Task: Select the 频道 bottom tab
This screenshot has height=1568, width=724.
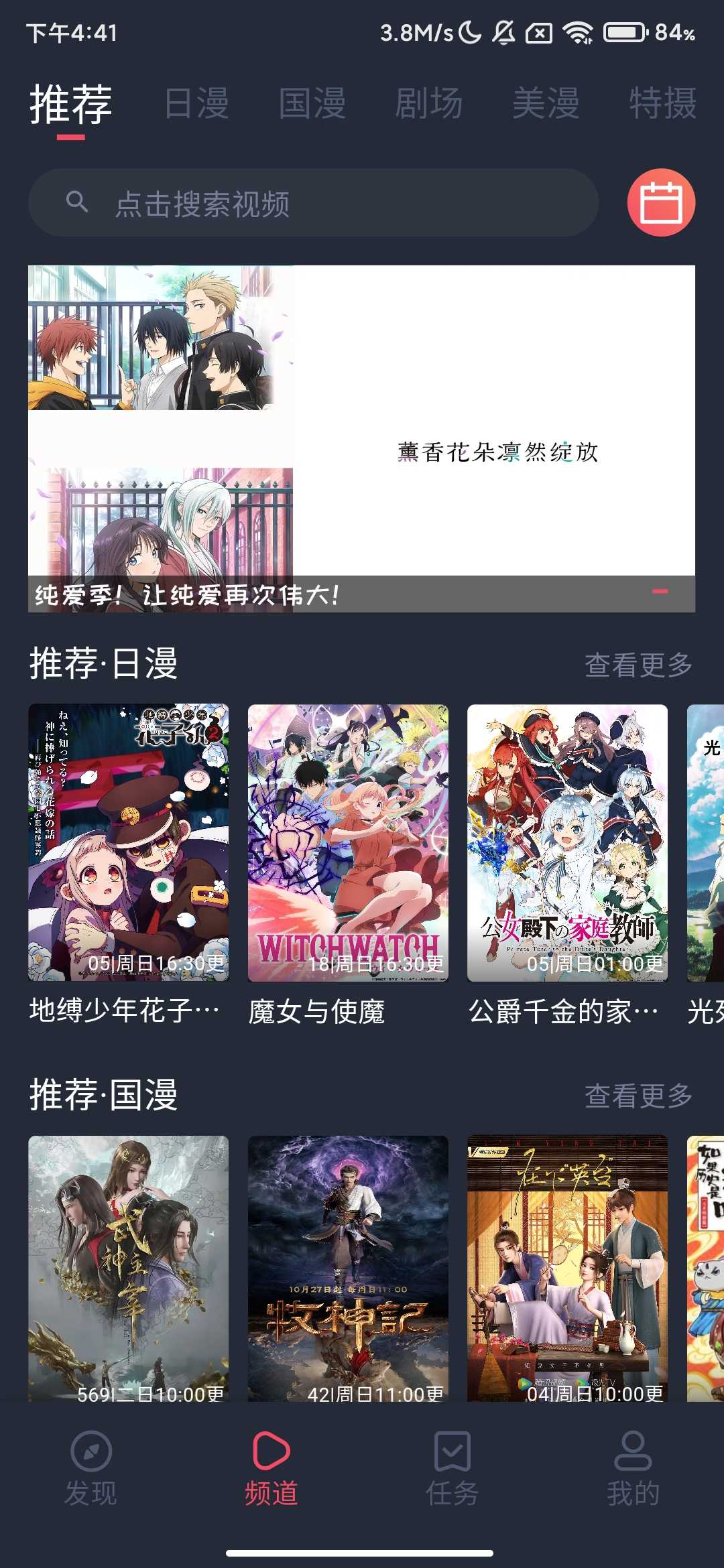Action: click(271, 1469)
